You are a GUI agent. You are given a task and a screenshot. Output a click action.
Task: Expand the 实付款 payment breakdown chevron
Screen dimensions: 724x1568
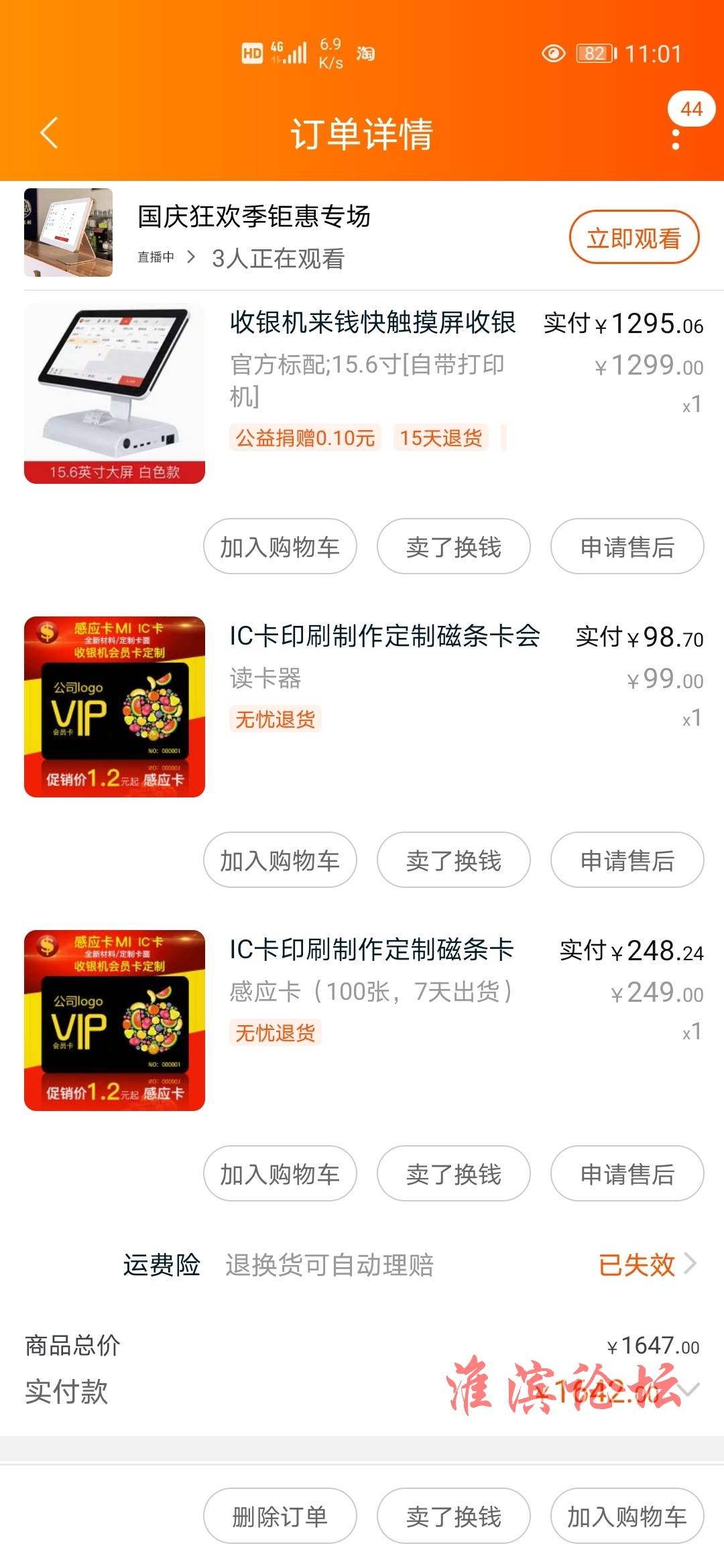point(690,1389)
